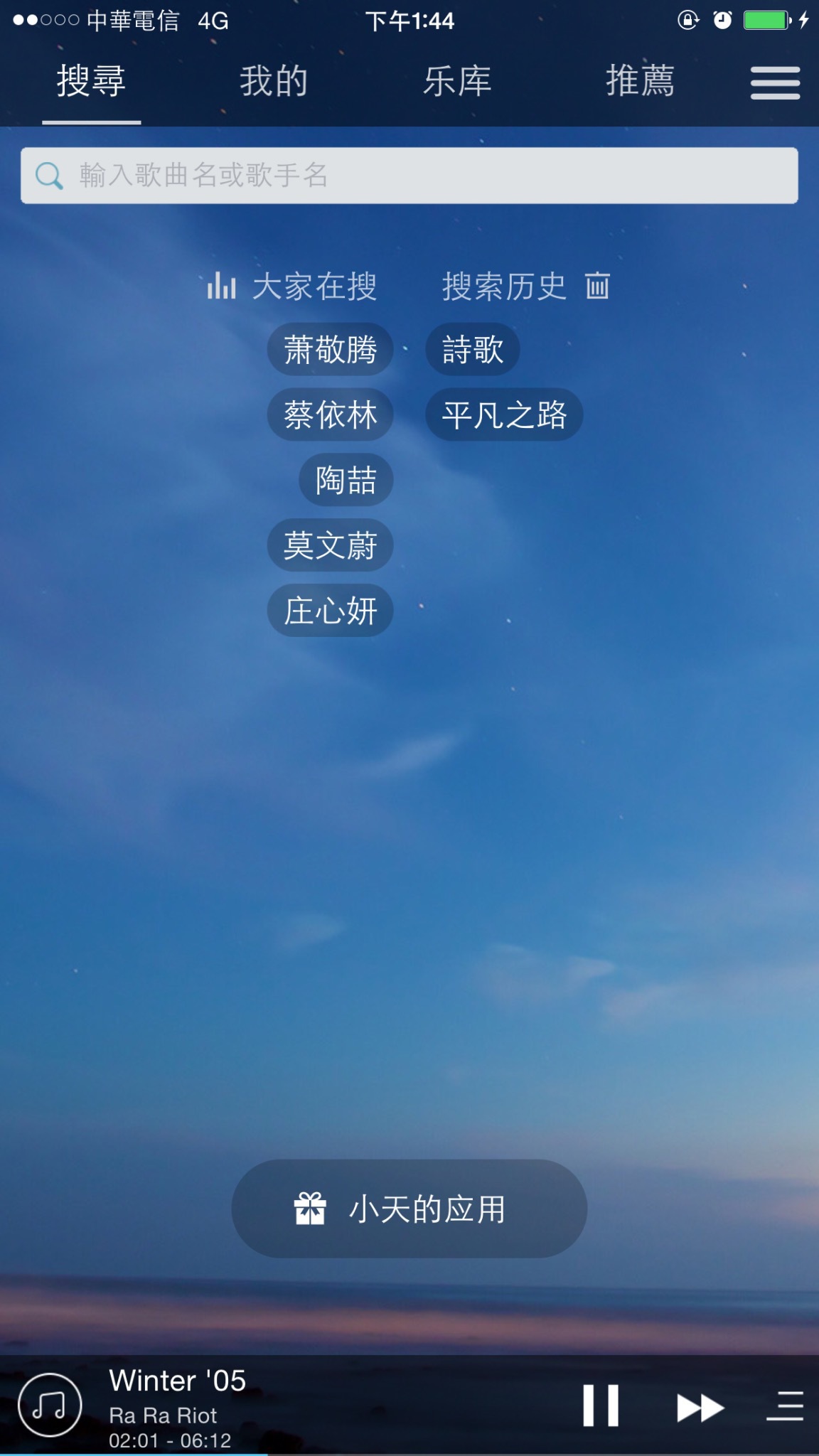This screenshot has width=819, height=1456.
Task: Switch to the 我的 tab
Action: 274,81
